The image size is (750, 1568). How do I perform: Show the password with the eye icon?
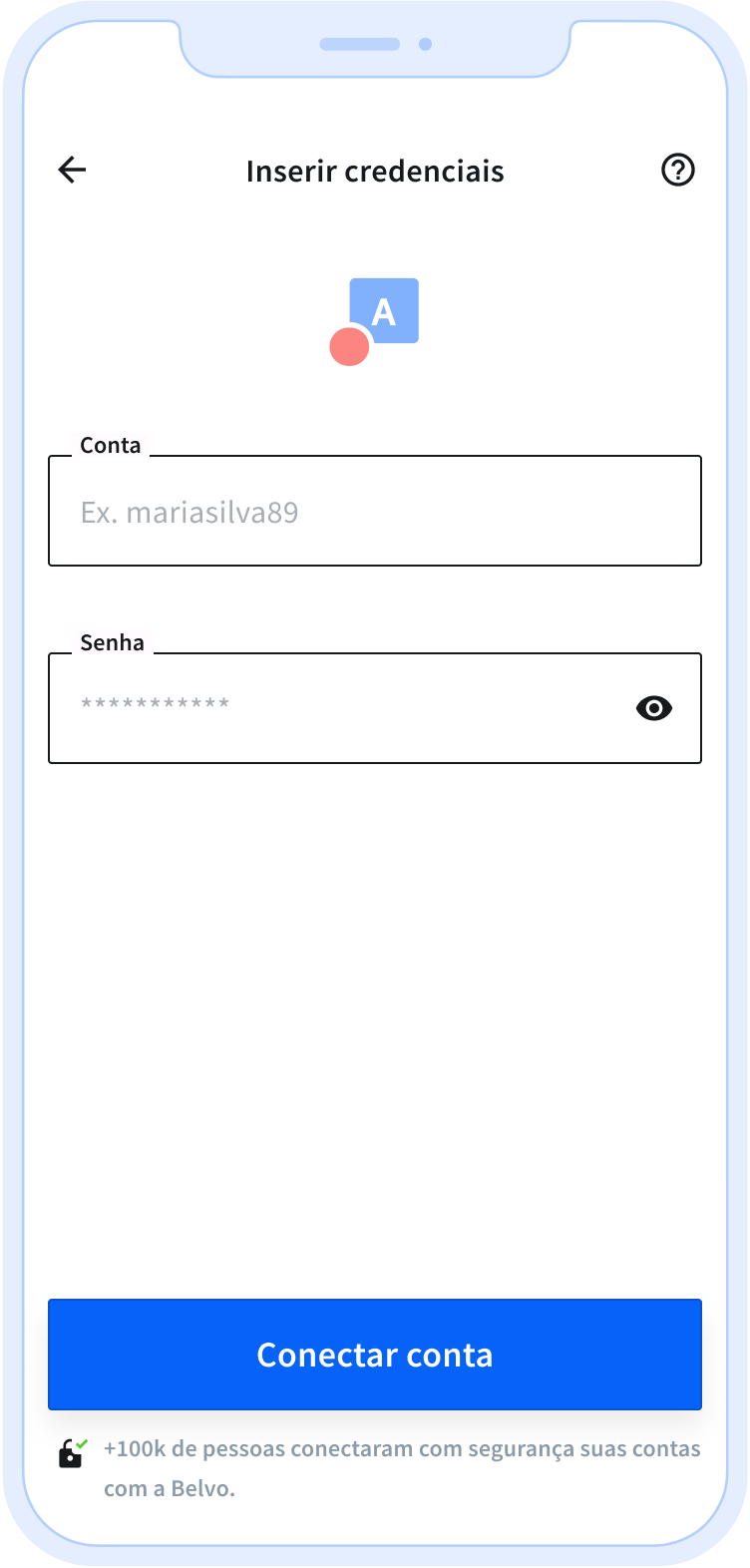click(654, 708)
